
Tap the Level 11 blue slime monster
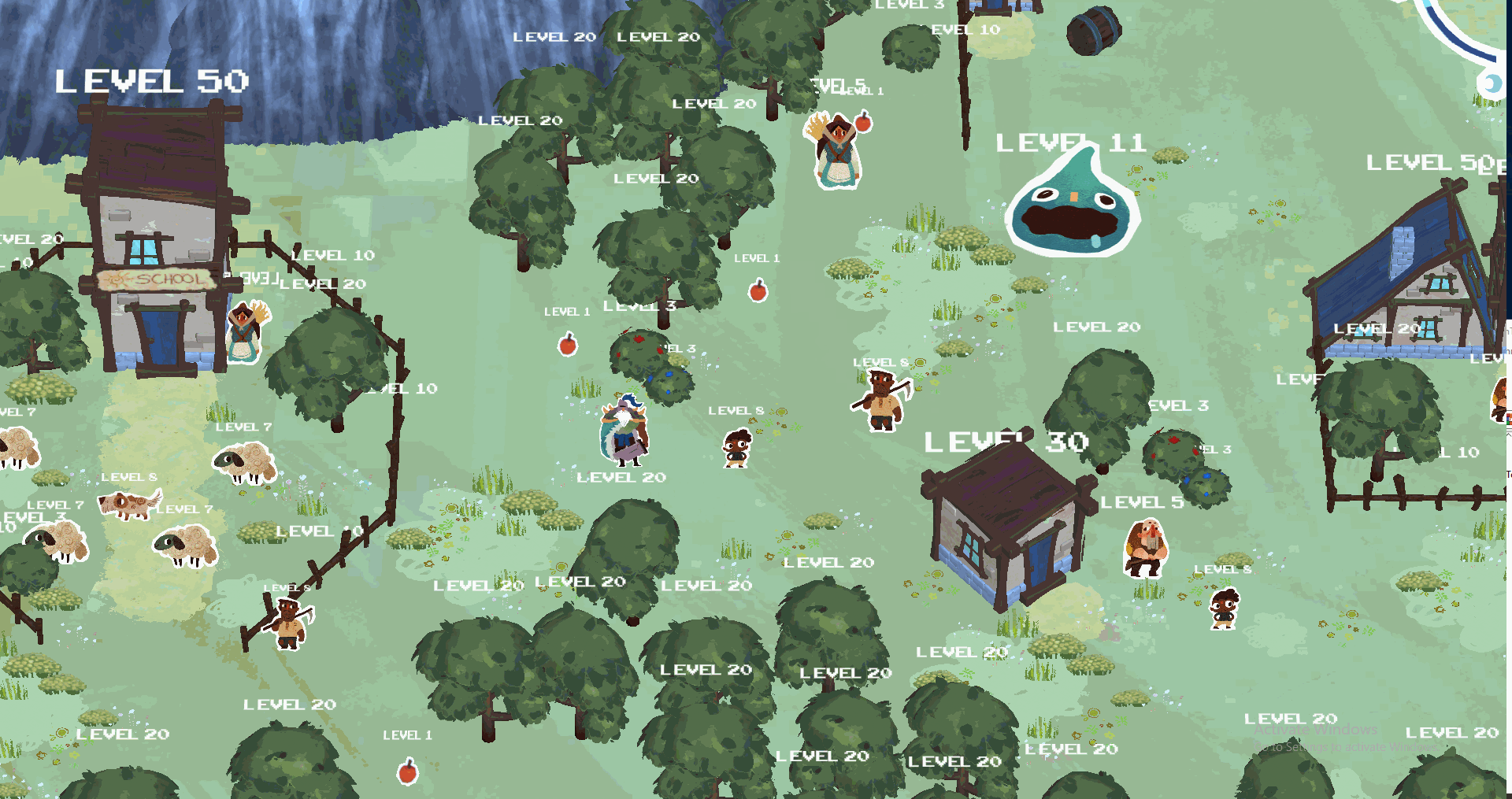click(x=1071, y=206)
